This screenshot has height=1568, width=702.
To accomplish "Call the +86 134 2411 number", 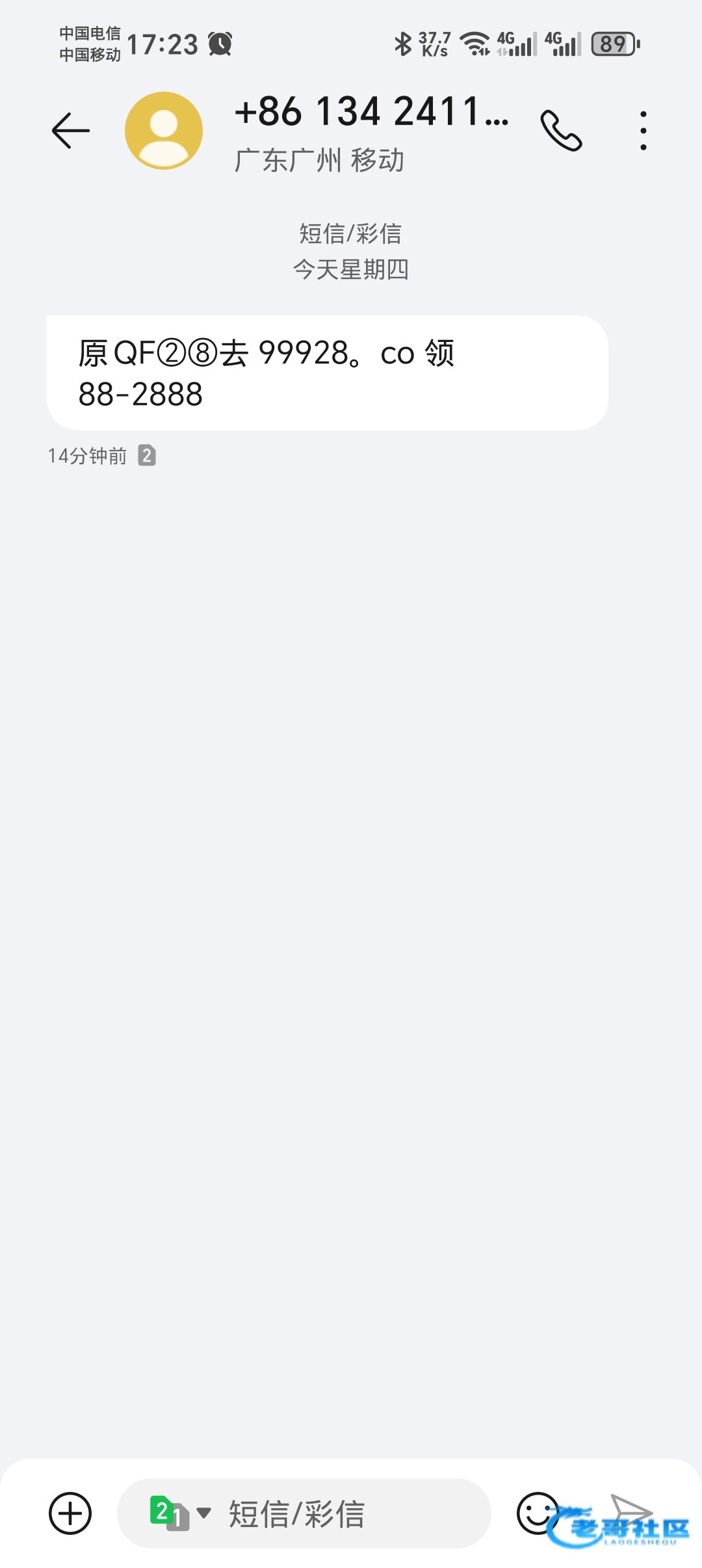I will click(x=560, y=131).
